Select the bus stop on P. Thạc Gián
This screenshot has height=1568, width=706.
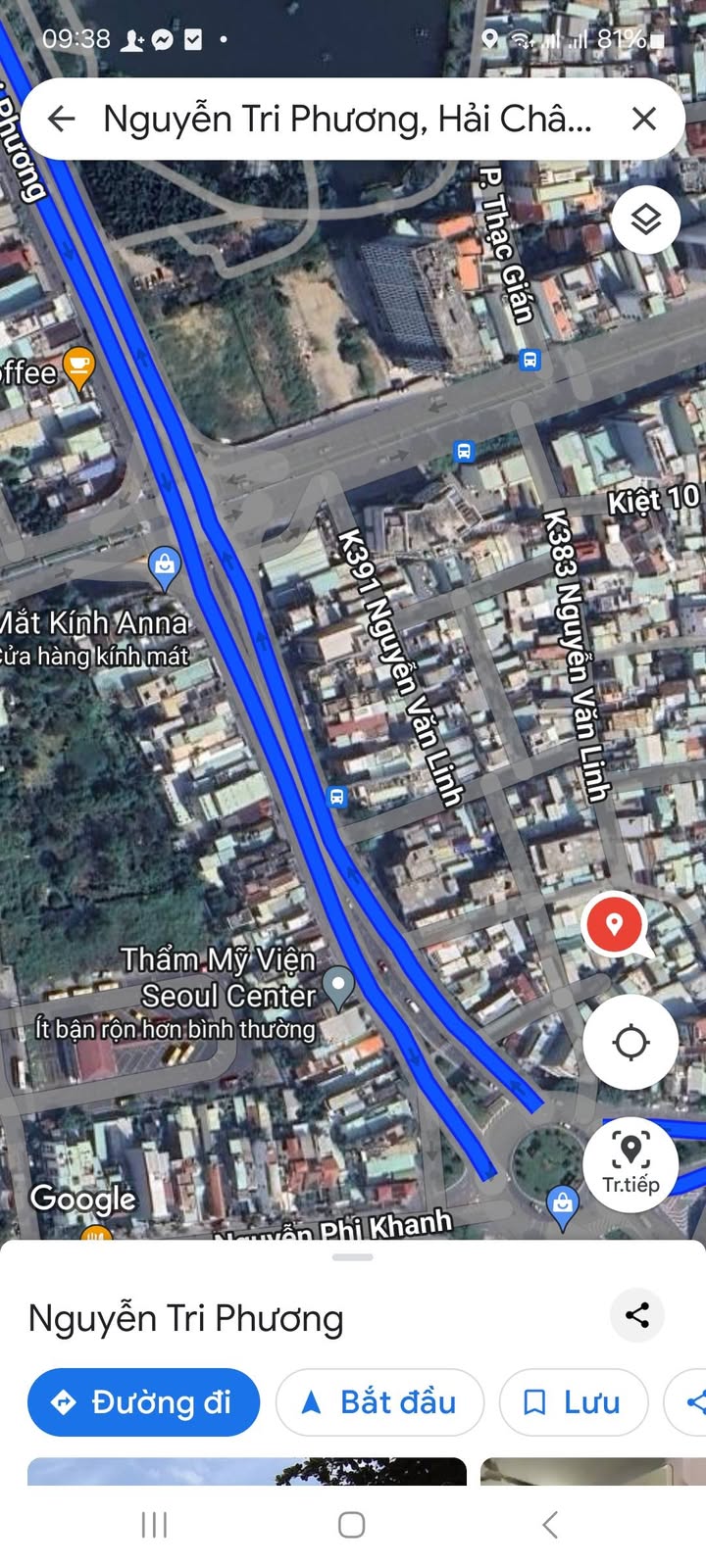pos(529,360)
